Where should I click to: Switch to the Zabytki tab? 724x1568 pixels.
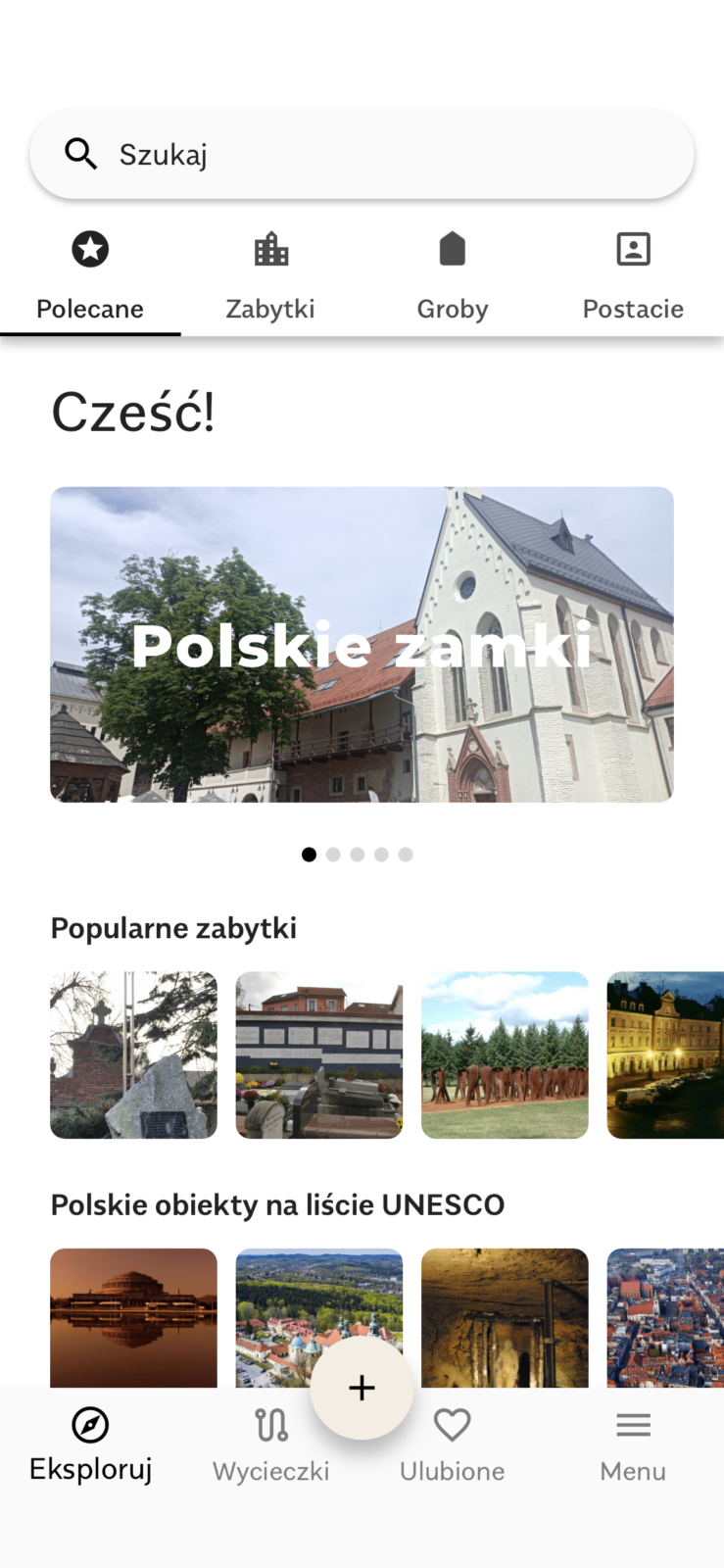point(270,278)
